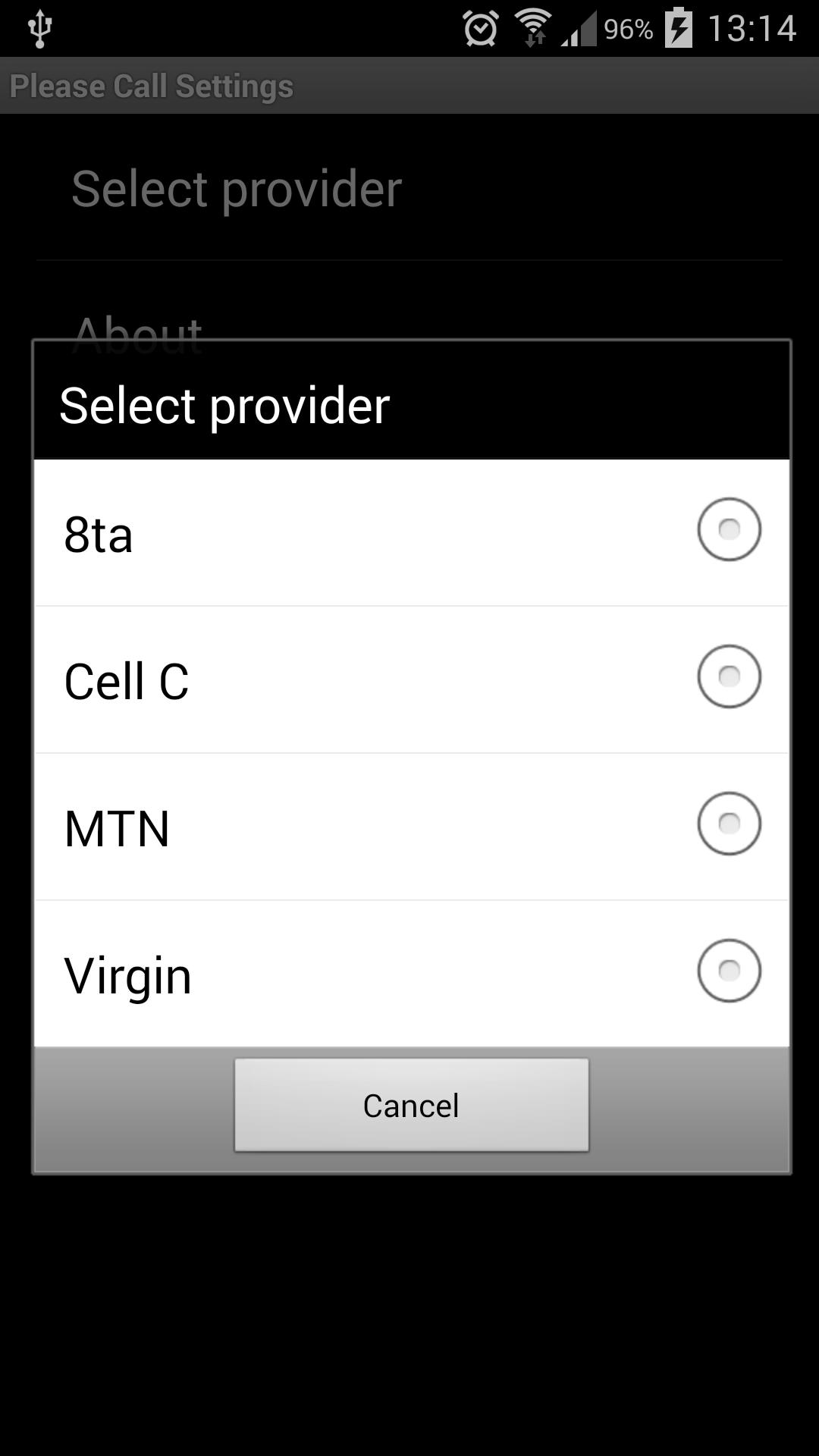Tap the Select provider dialog title
This screenshot has width=819, height=1456.
coord(224,406)
